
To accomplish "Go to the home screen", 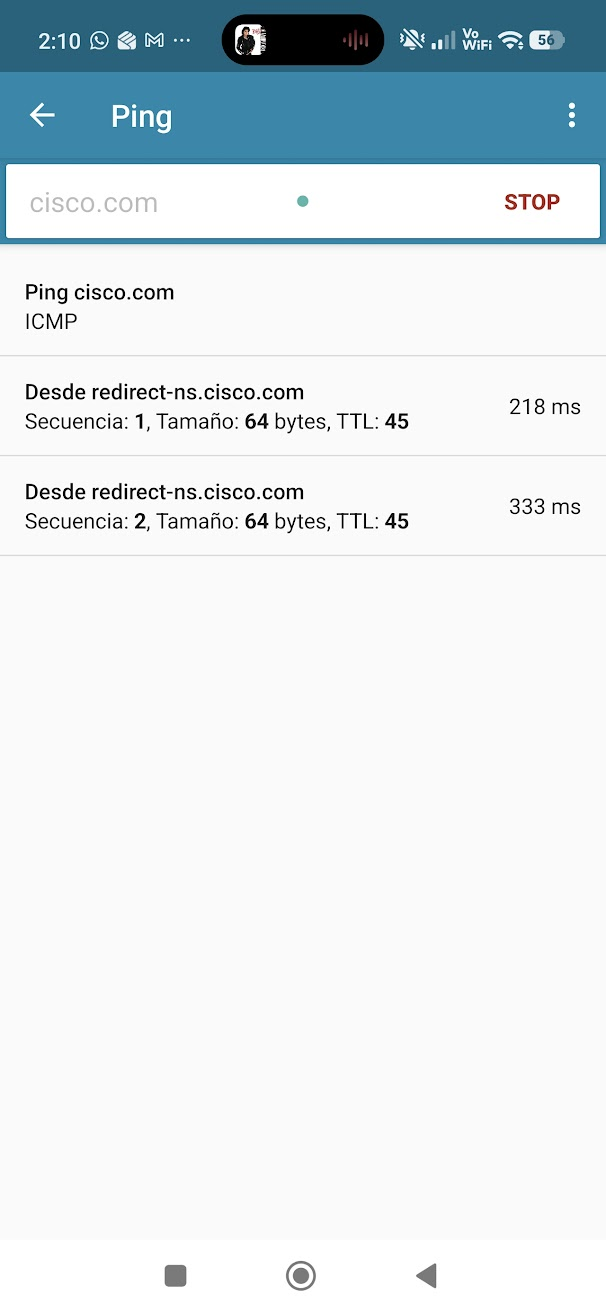I will pyautogui.click(x=301, y=1275).
